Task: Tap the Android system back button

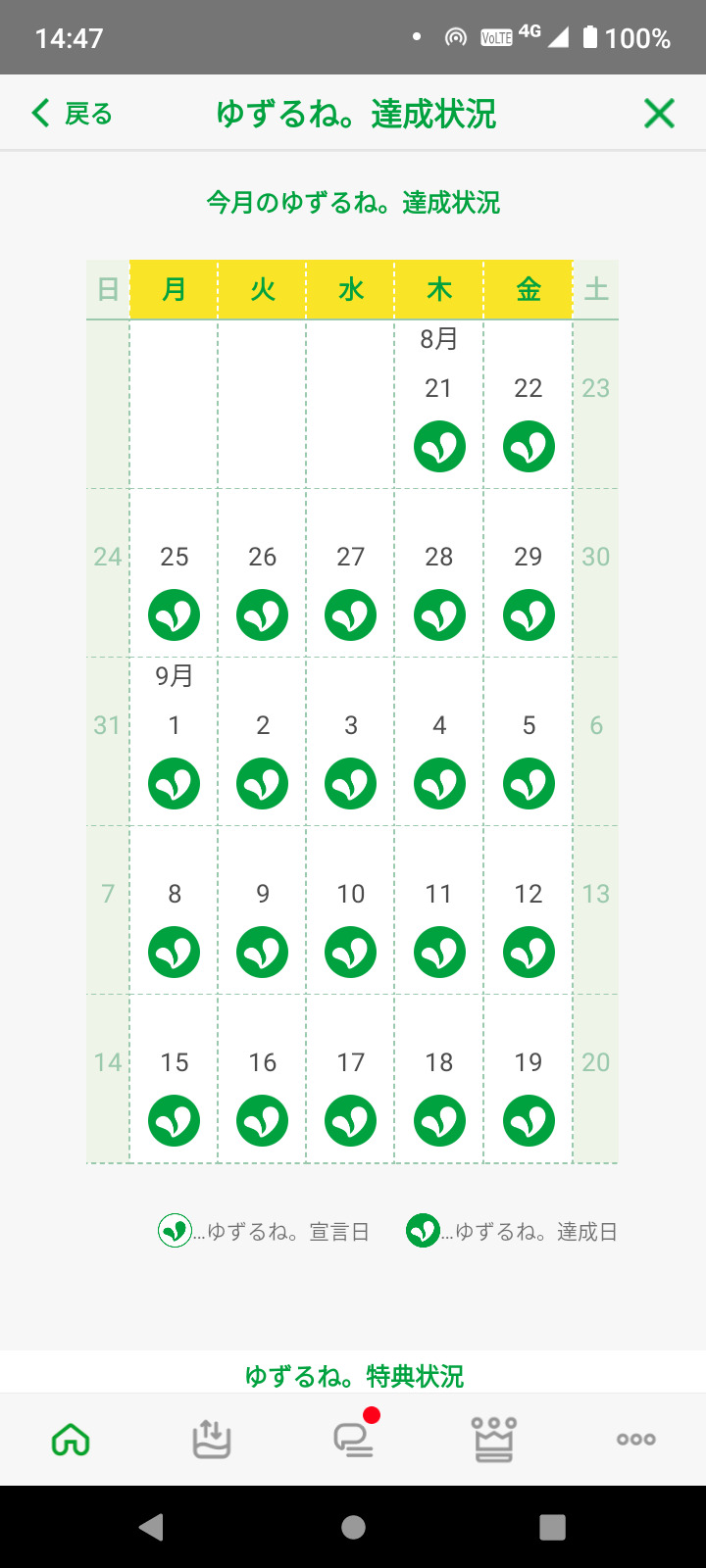Action: point(151,1527)
